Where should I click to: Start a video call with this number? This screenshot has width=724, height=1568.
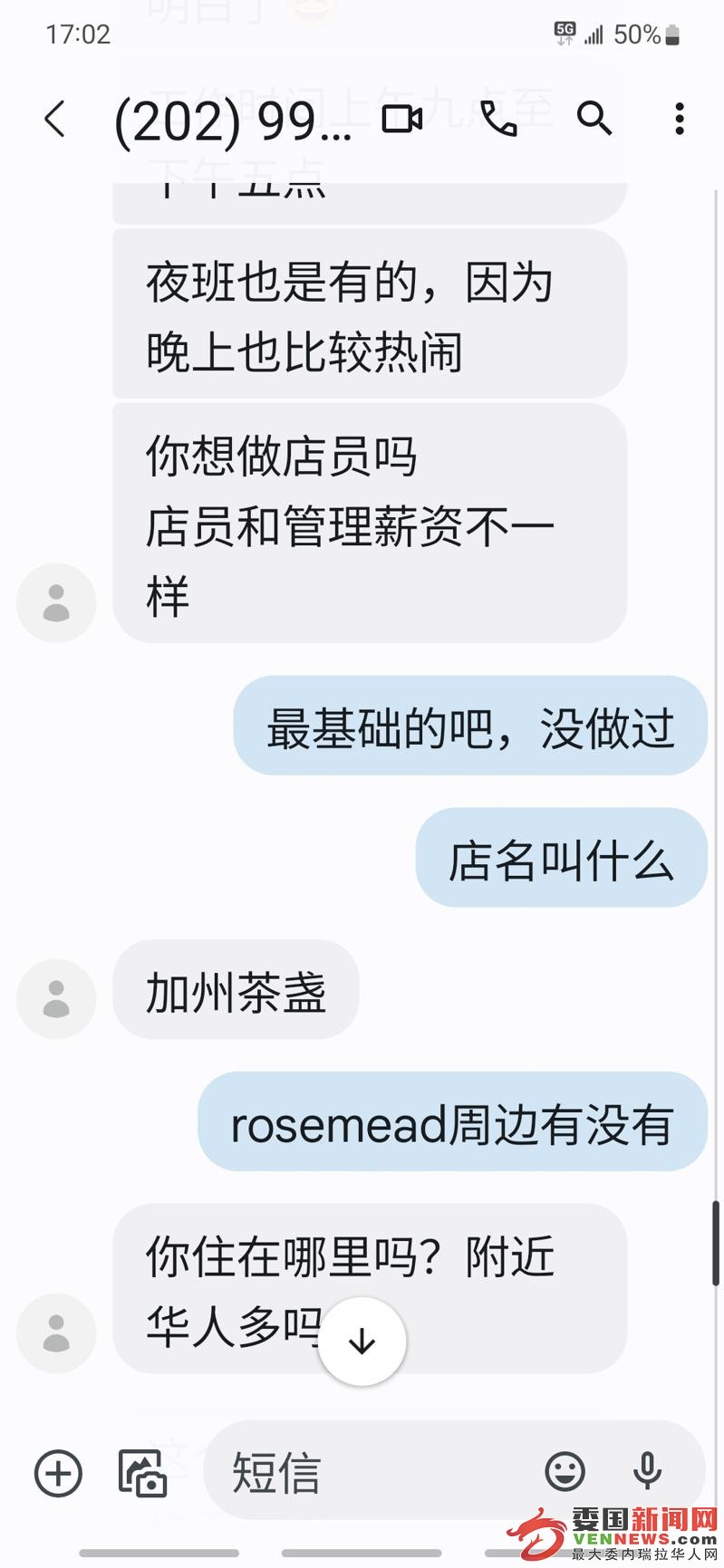pyautogui.click(x=401, y=120)
